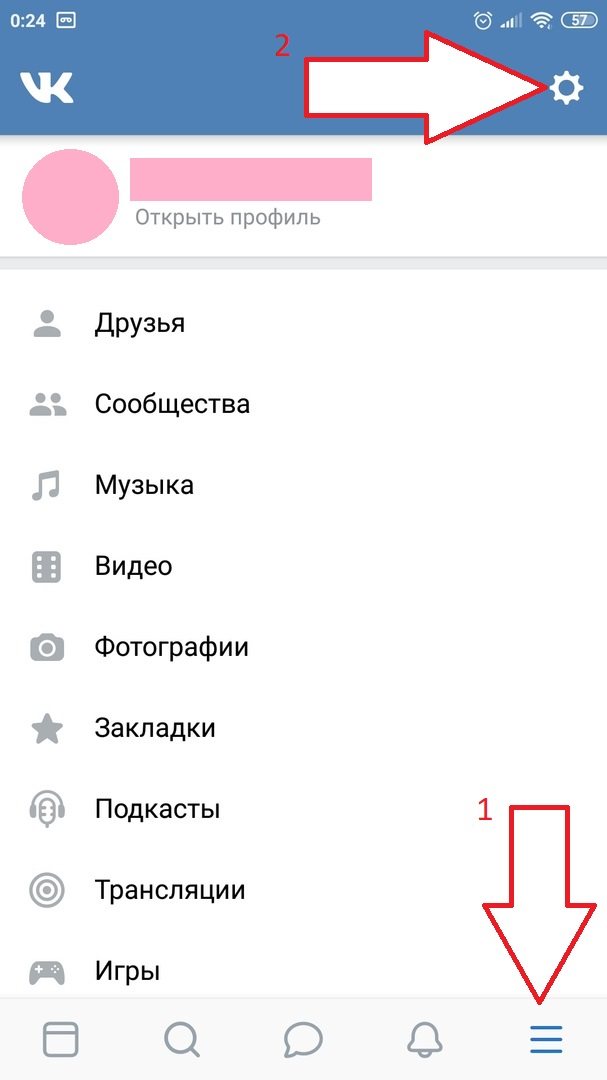Open profile via Открыть профиль

pos(228,217)
